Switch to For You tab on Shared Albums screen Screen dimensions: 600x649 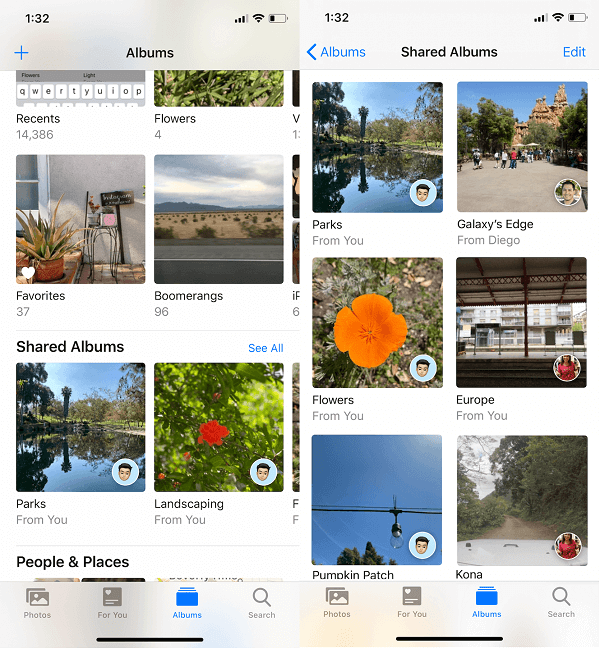pyautogui.click(x=412, y=603)
